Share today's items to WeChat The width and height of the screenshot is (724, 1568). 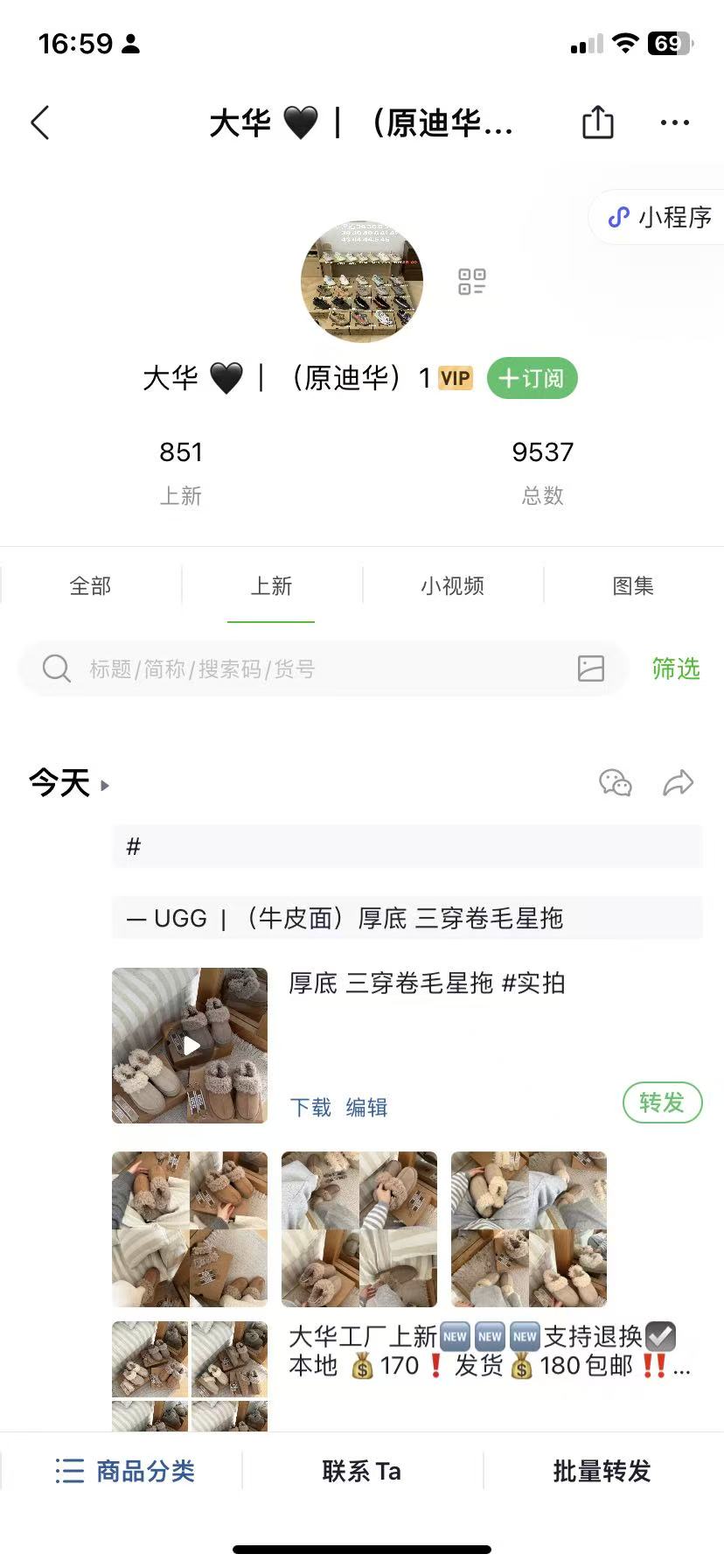coord(616,782)
